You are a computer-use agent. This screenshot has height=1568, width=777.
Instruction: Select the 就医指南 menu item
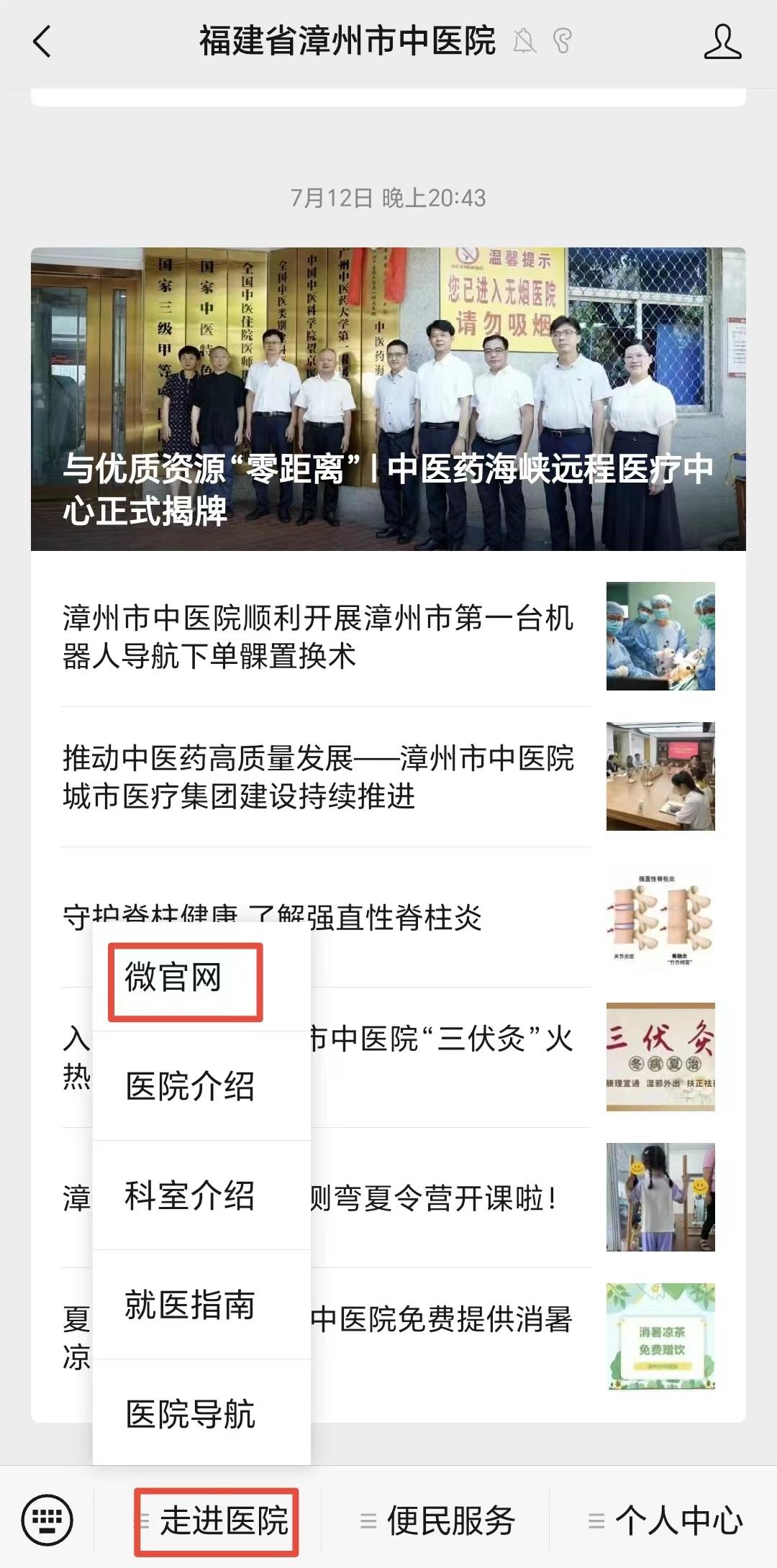click(x=190, y=1305)
